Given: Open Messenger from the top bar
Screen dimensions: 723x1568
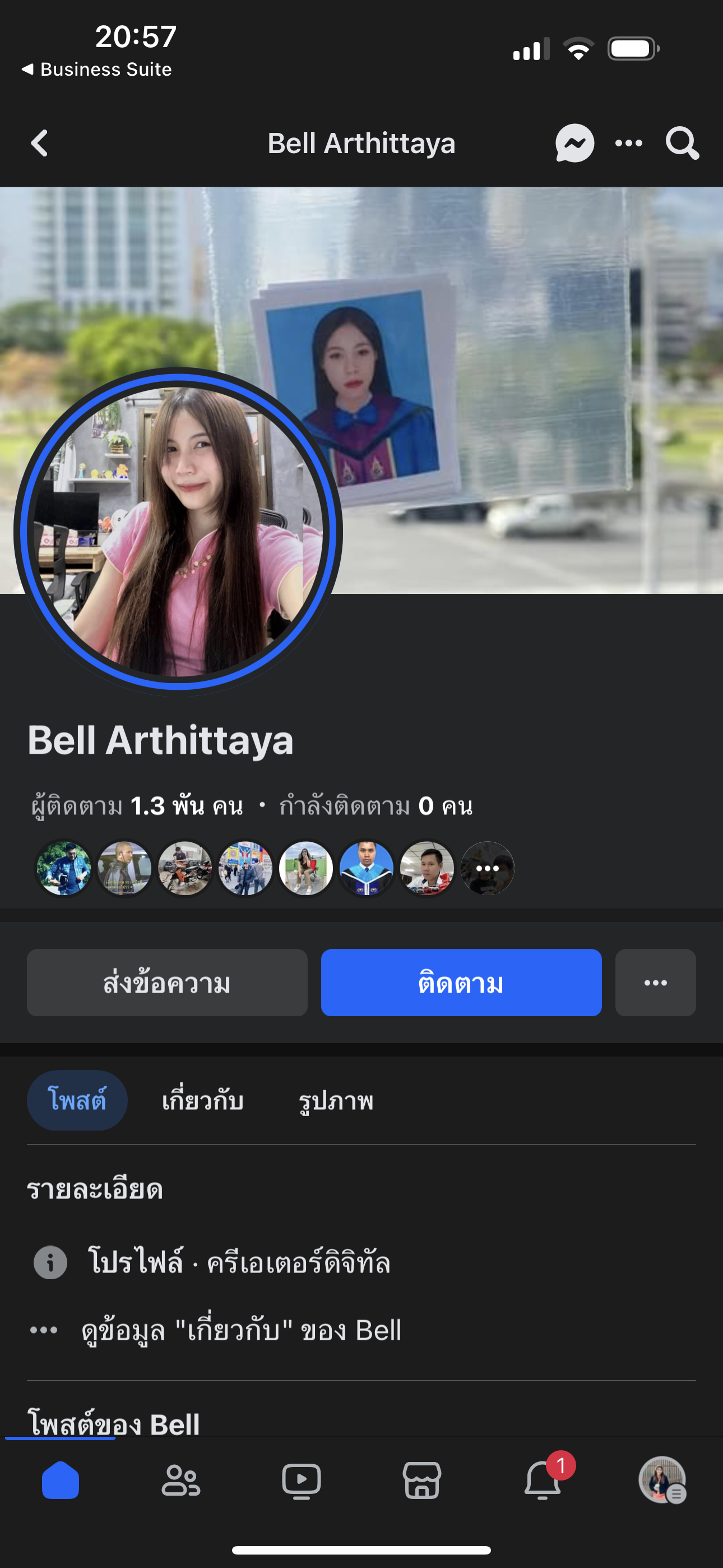Looking at the screenshot, I should [574, 143].
